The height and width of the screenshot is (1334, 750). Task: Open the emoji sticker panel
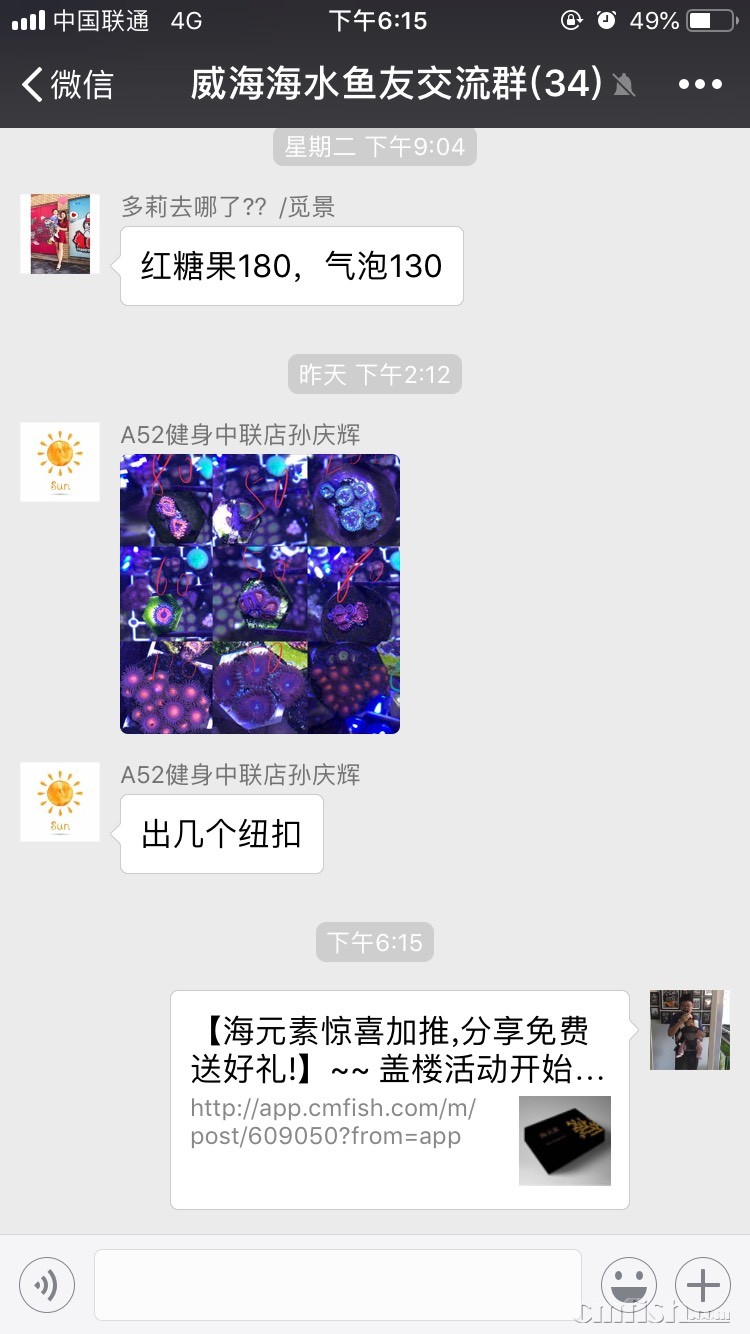629,1284
